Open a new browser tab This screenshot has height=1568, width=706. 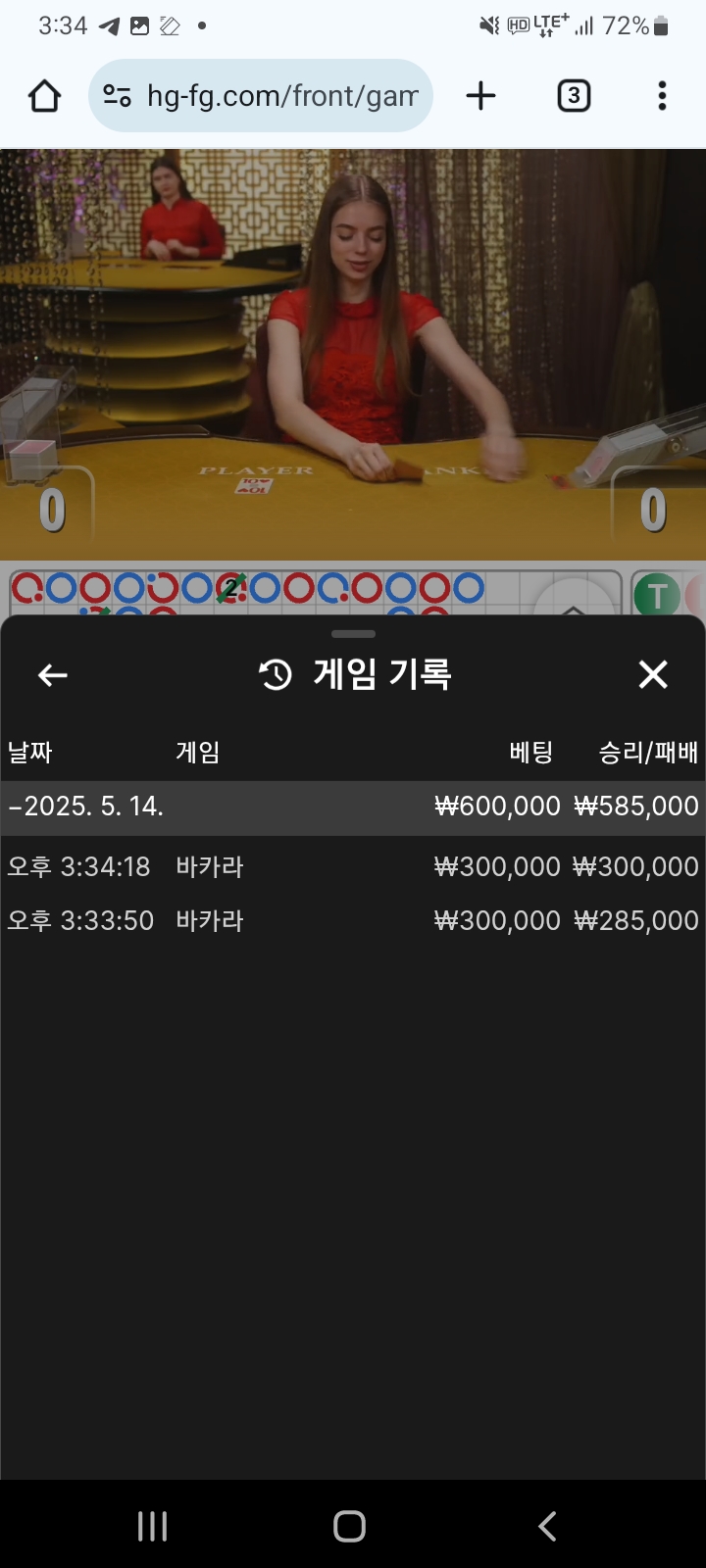click(480, 96)
